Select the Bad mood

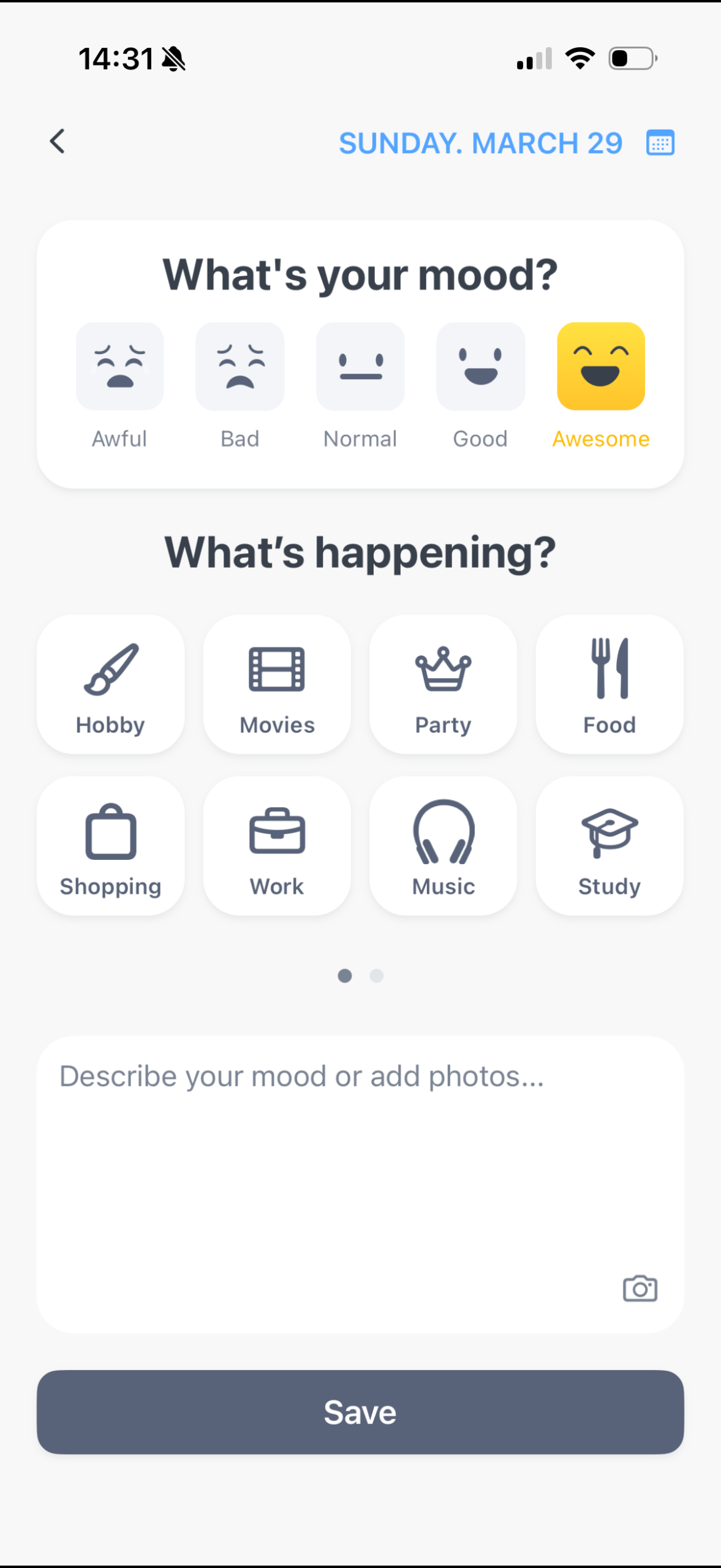(240, 366)
